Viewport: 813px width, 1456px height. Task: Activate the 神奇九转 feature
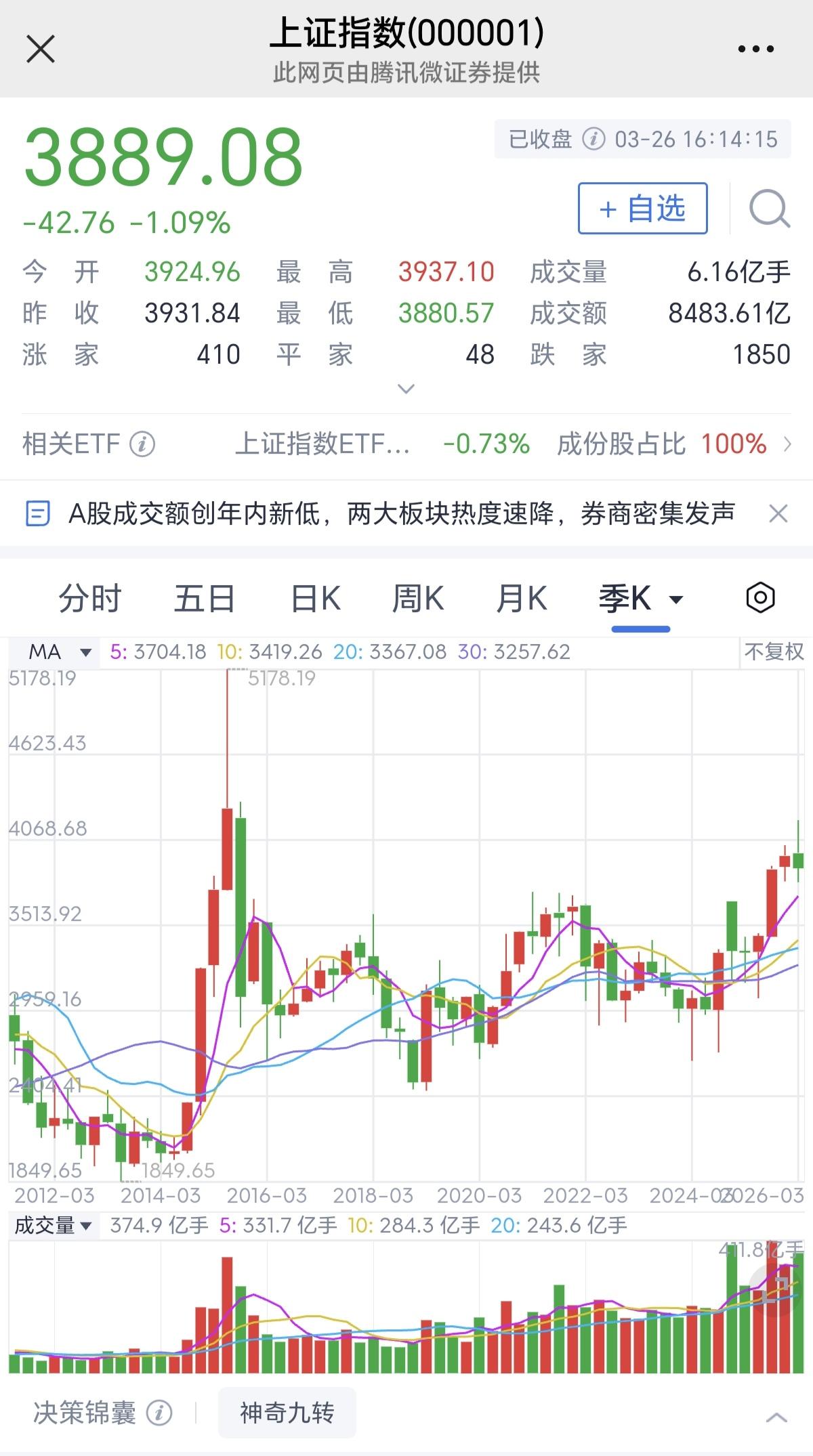coord(287,1412)
